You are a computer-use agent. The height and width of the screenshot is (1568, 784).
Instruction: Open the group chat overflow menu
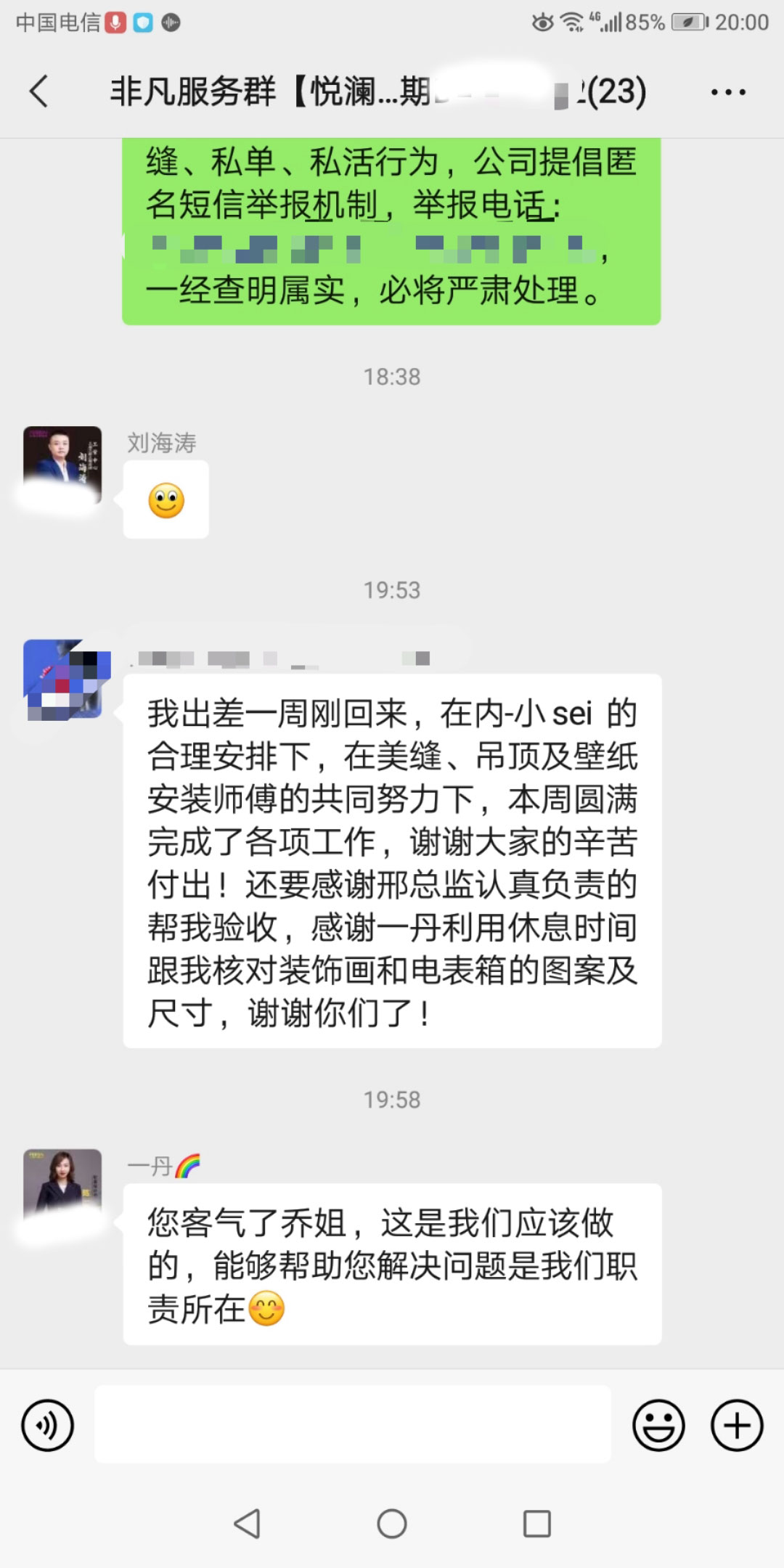point(728,92)
